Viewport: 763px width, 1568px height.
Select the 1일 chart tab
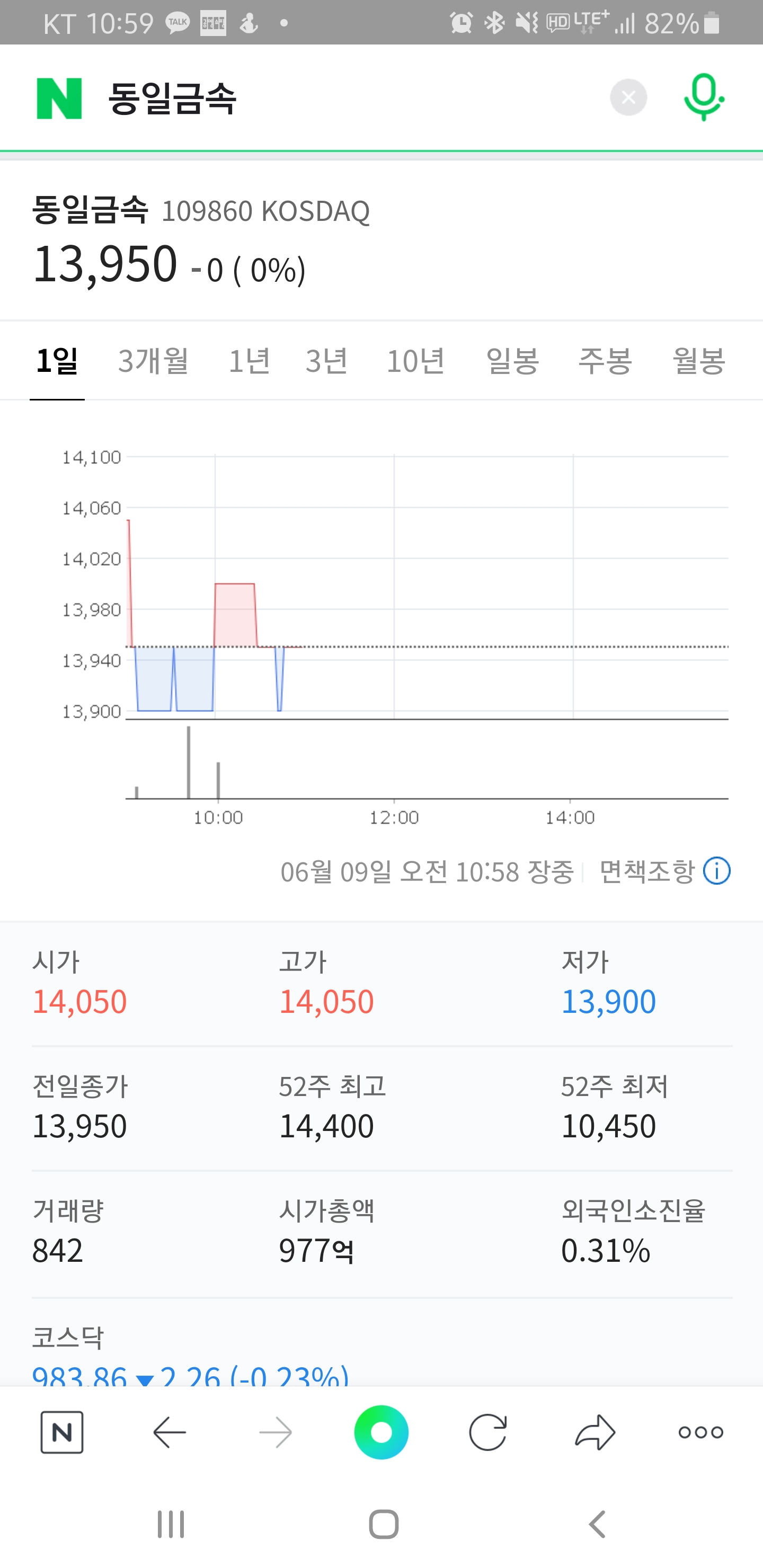point(57,361)
